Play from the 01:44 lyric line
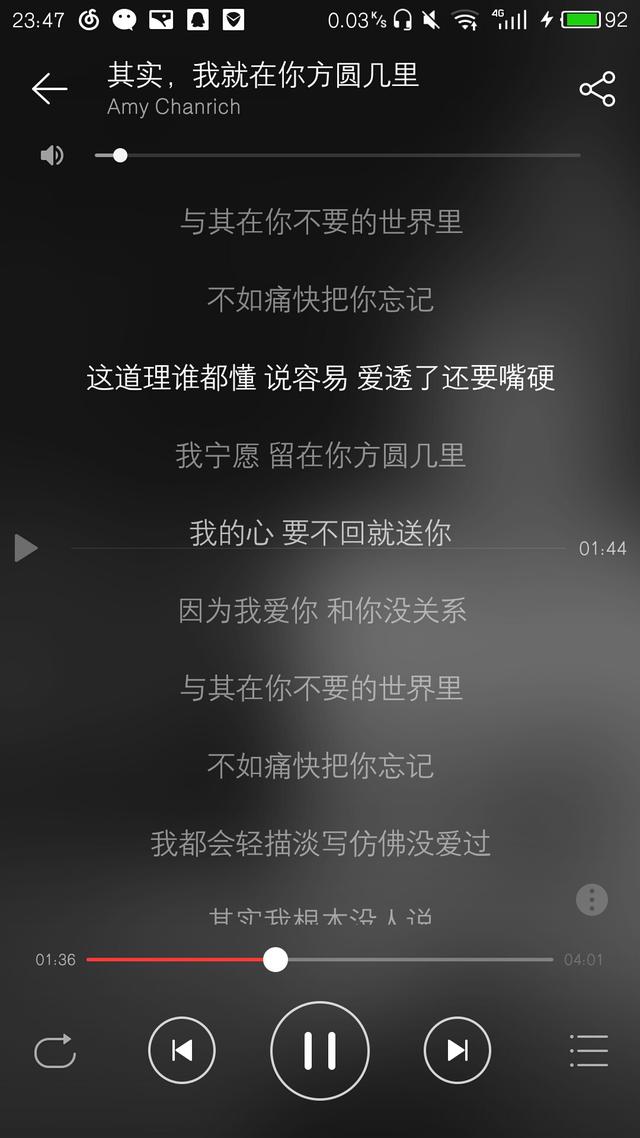 click(x=26, y=548)
